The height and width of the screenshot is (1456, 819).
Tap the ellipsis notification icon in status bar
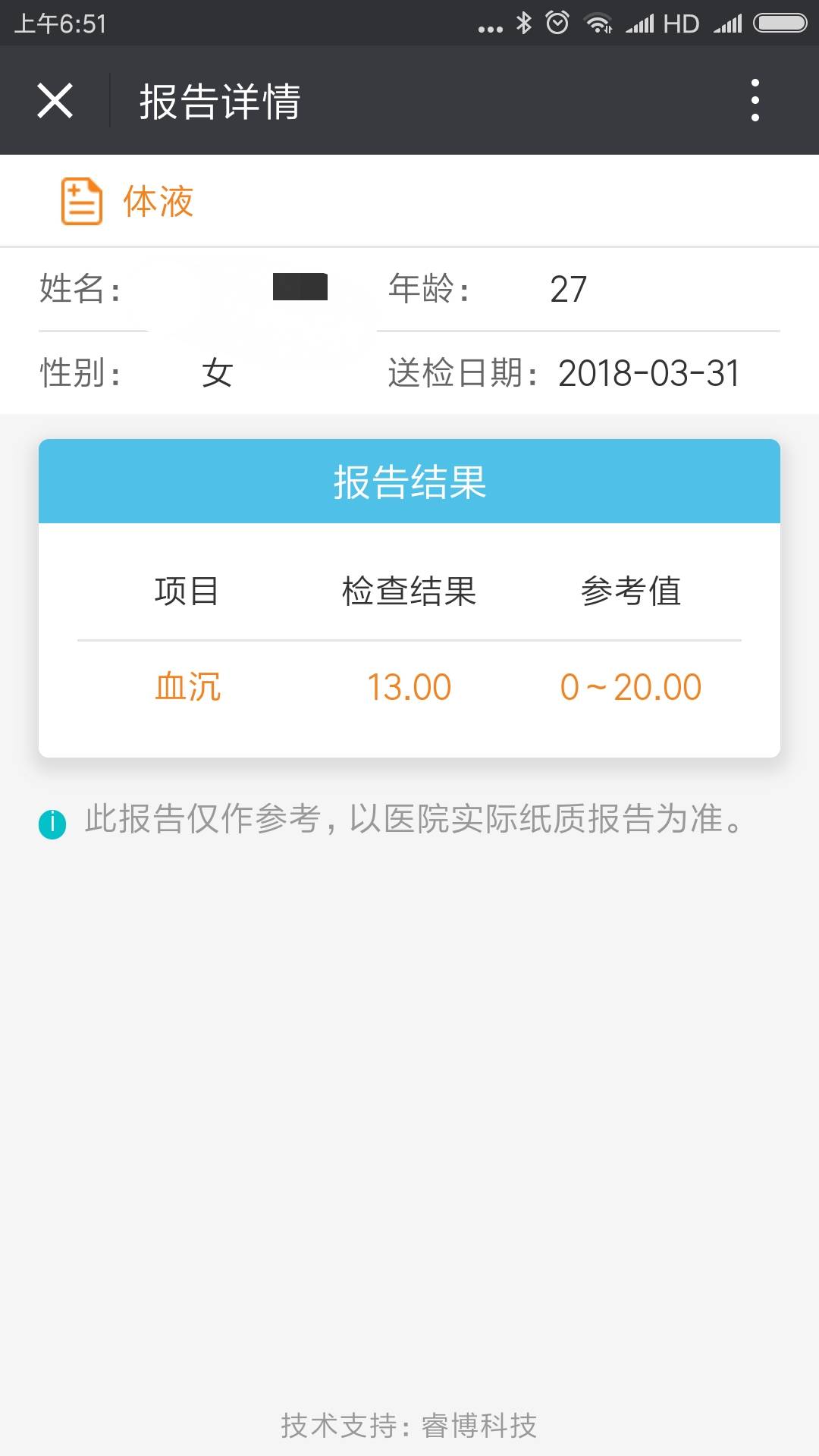click(x=490, y=27)
